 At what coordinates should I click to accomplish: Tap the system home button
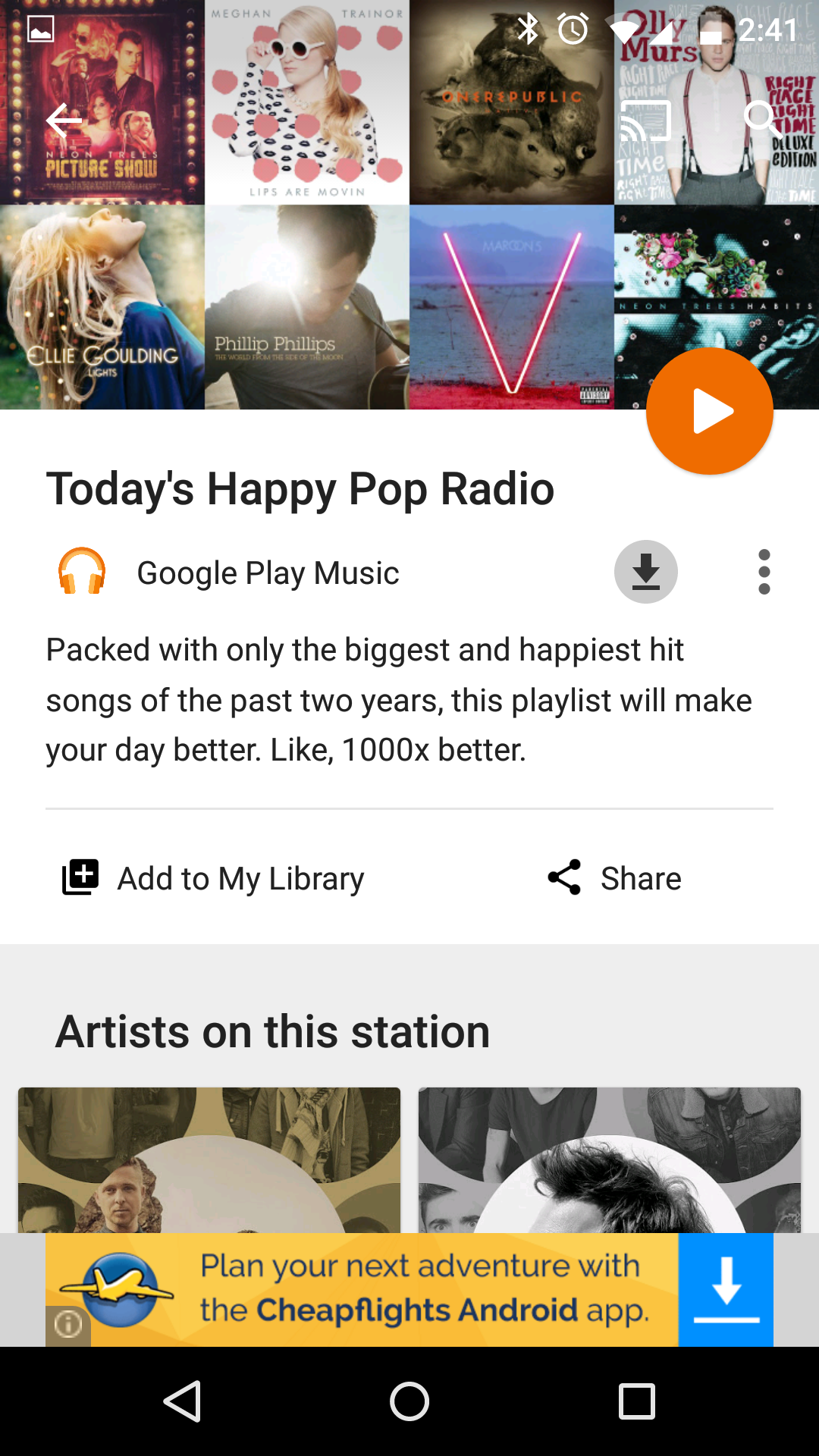(409, 1401)
